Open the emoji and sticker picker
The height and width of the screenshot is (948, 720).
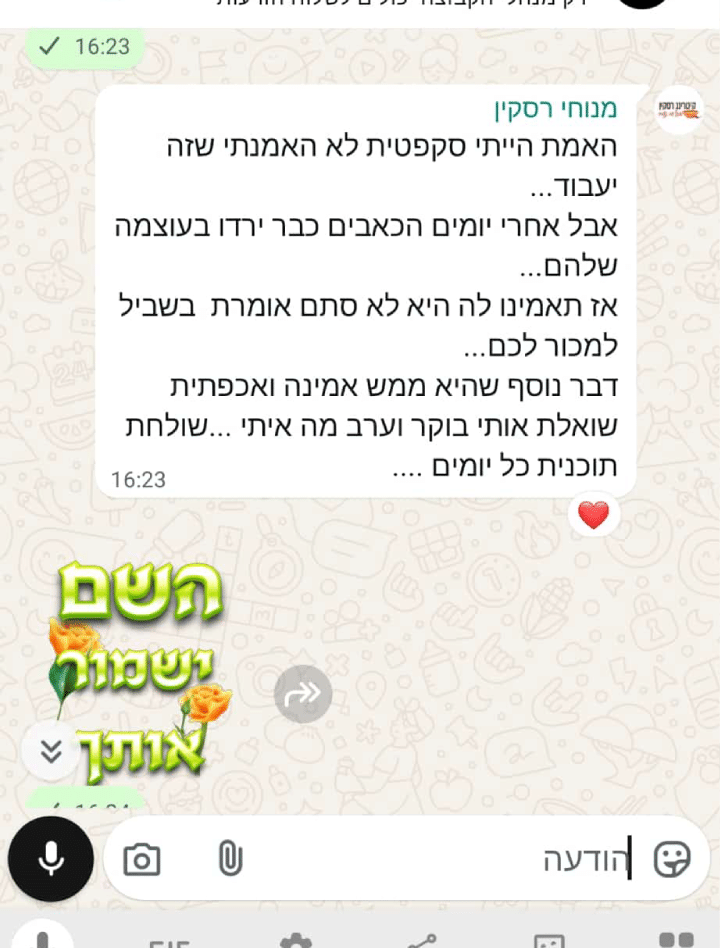tap(672, 858)
